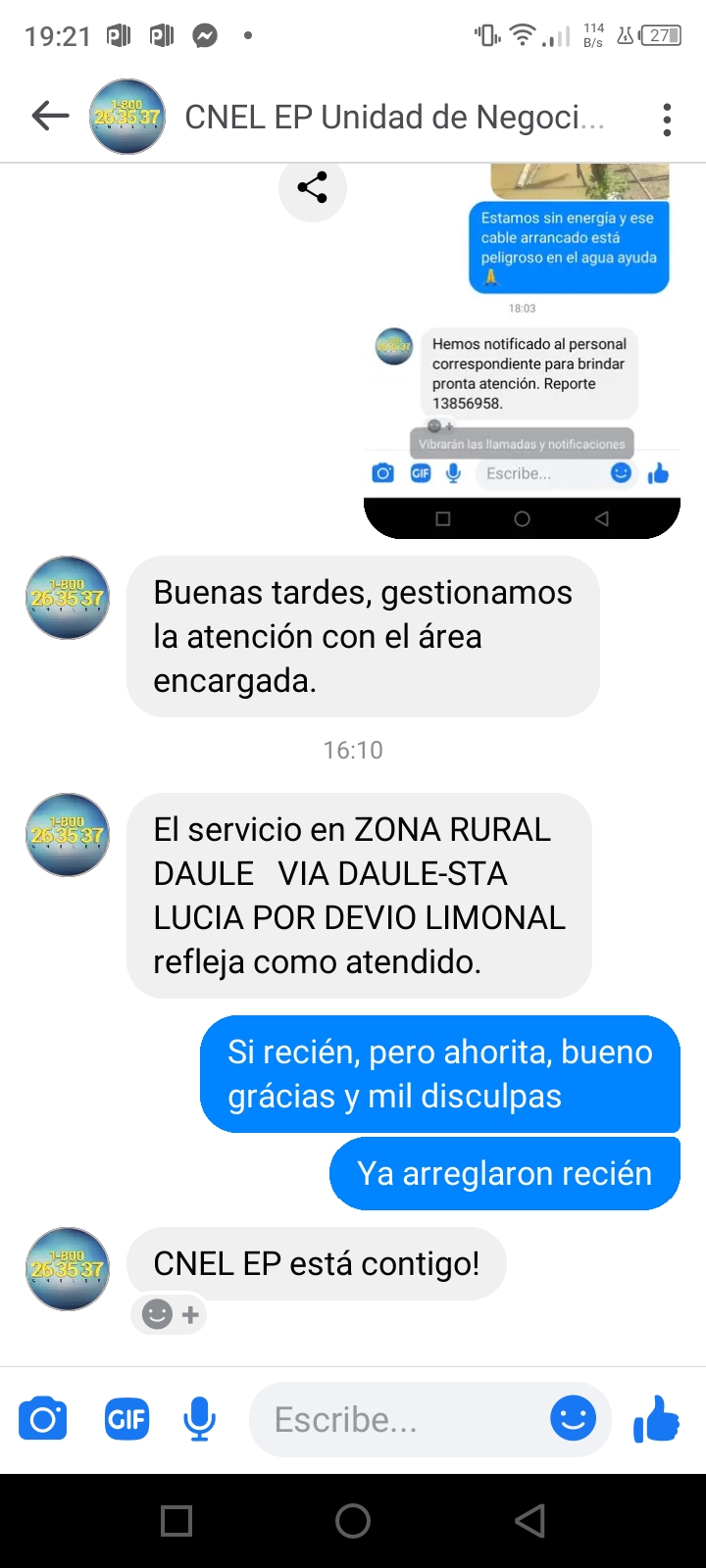Open the camera to send a photo

coord(43,1419)
